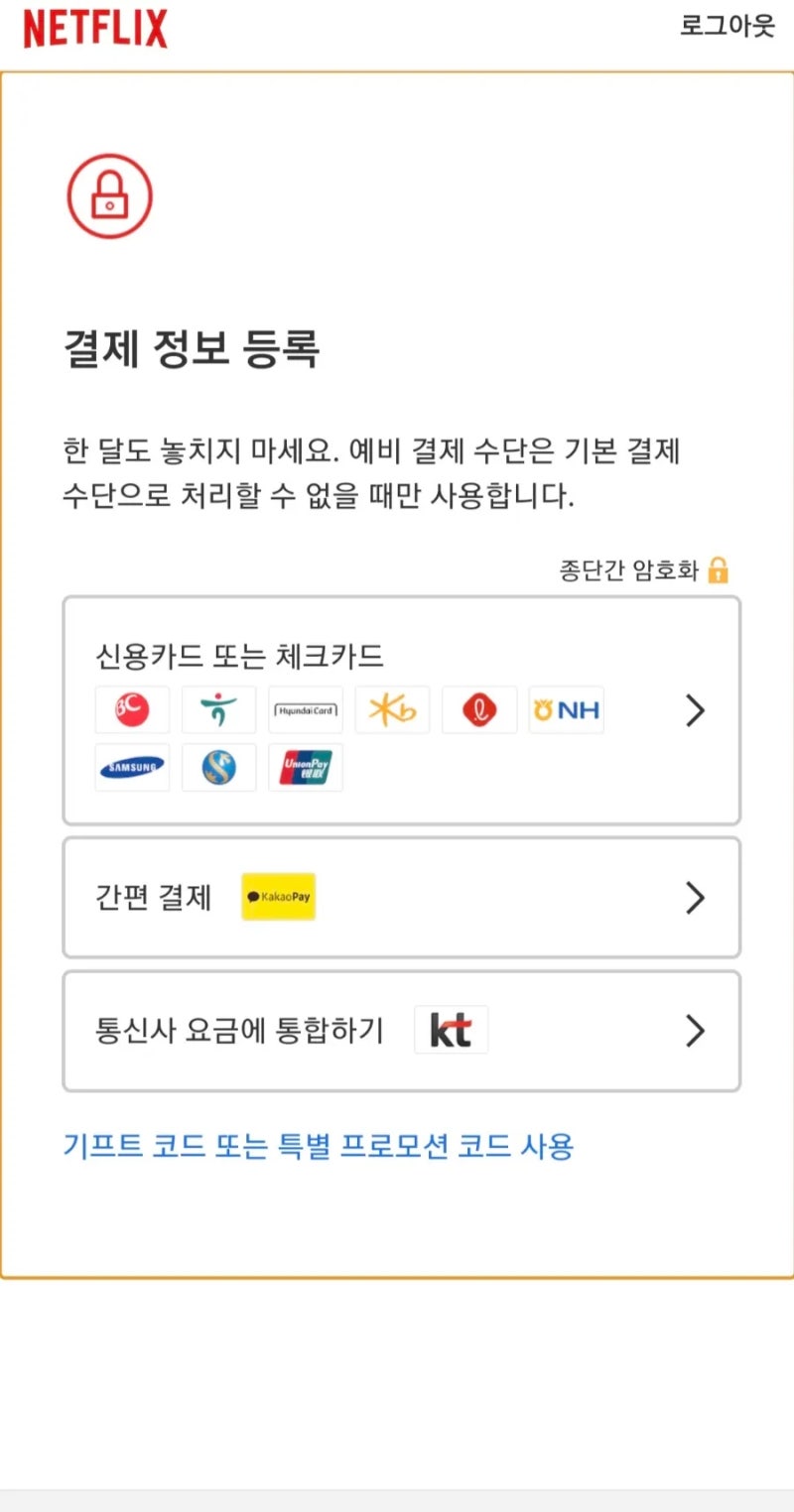Select the UnionPay logo icon
Screen dimensions: 794x1512
point(306,767)
